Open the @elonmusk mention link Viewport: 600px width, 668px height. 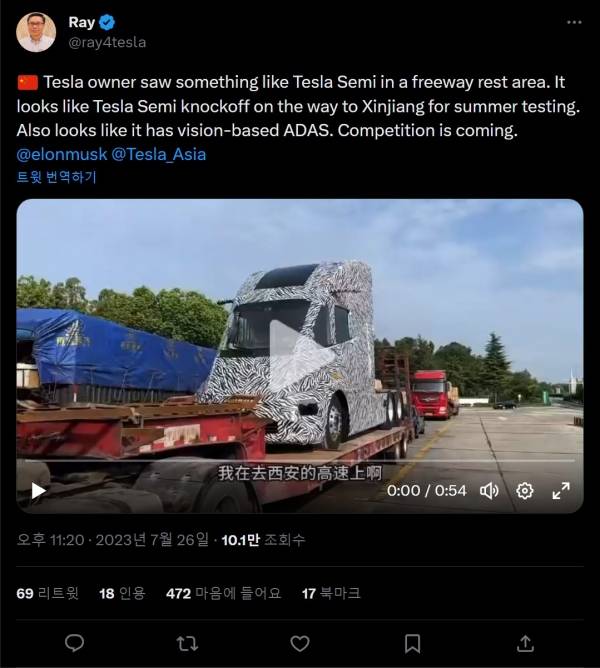(x=61, y=155)
